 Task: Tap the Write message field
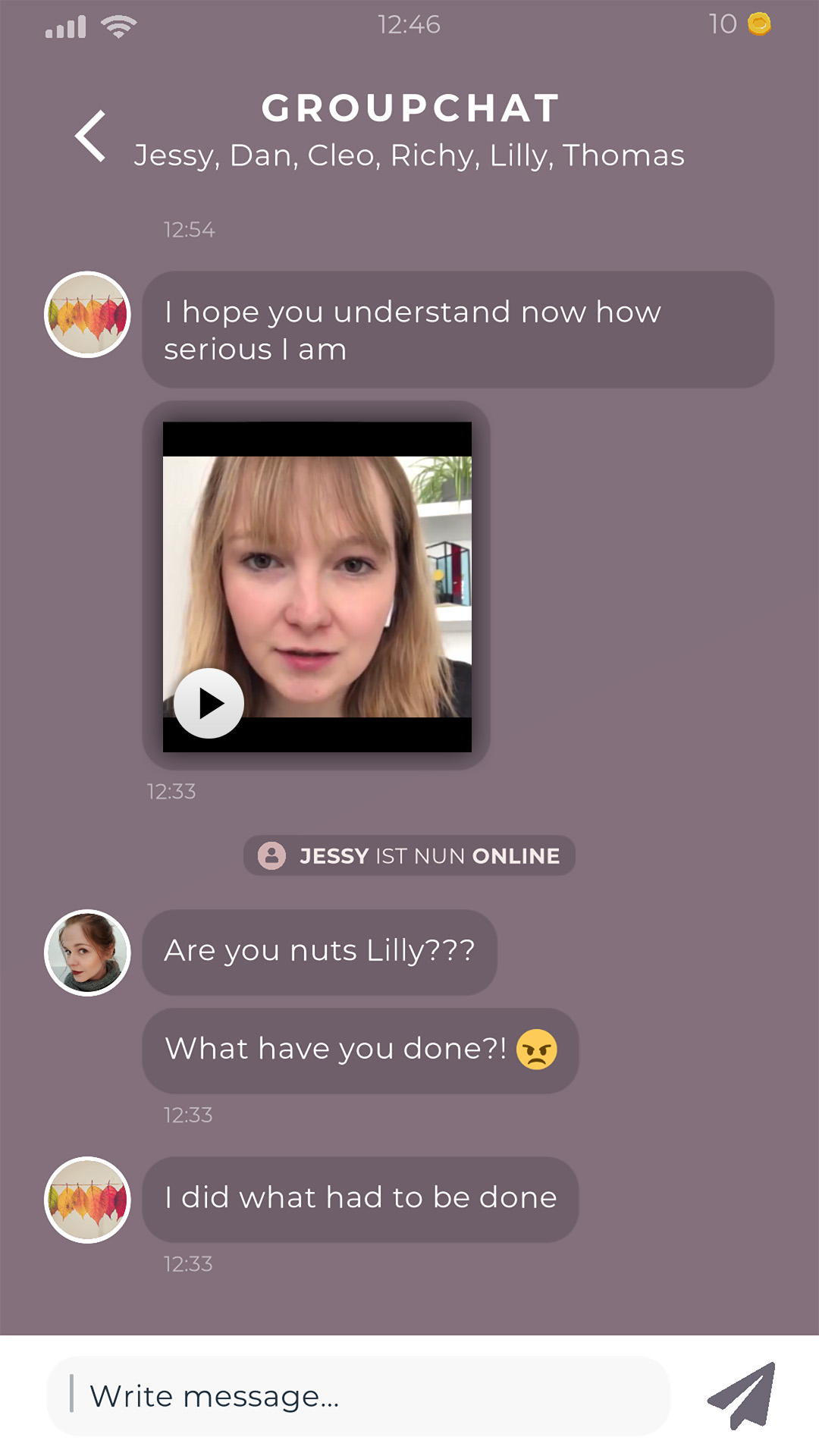click(358, 1396)
